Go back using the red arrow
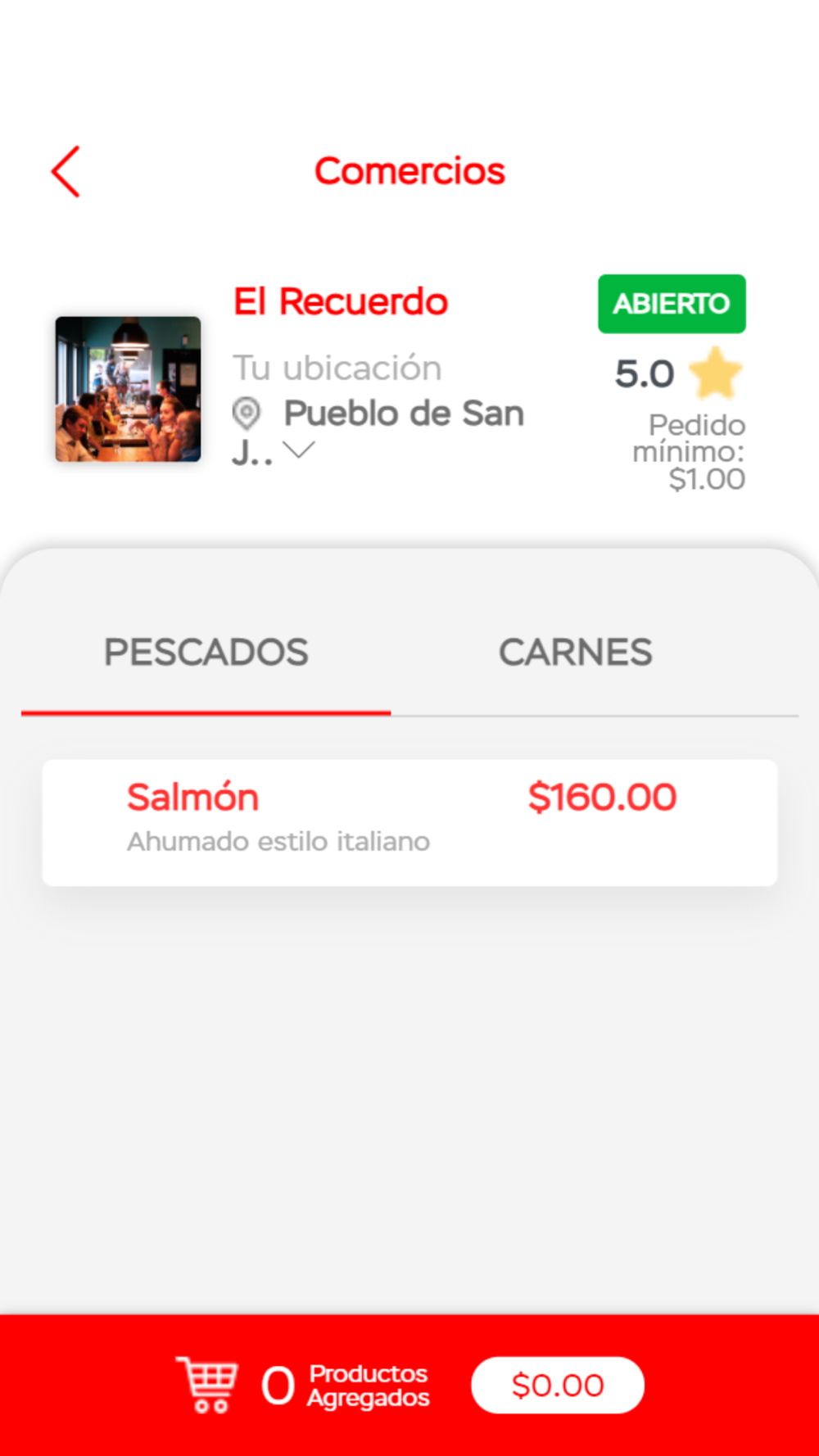 pos(66,172)
